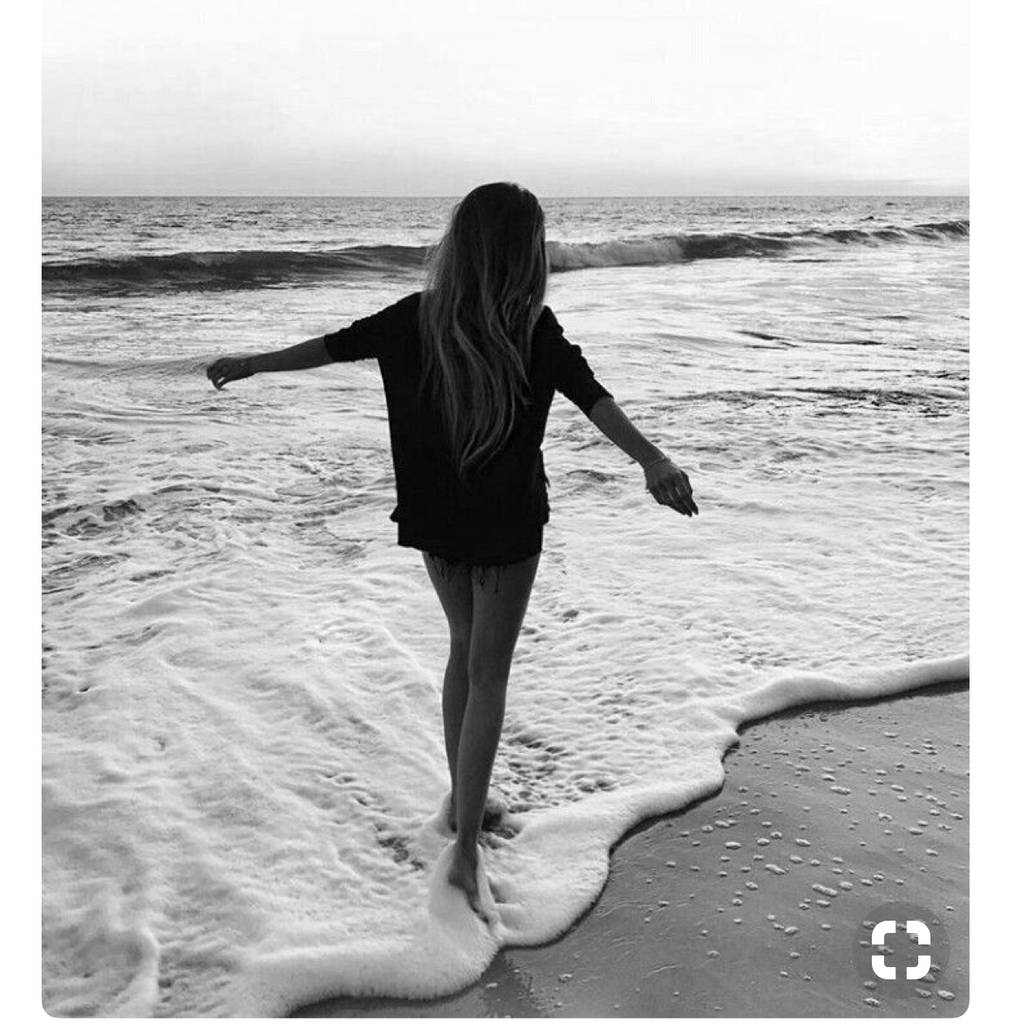Open the beach photo pin full view

505,500
